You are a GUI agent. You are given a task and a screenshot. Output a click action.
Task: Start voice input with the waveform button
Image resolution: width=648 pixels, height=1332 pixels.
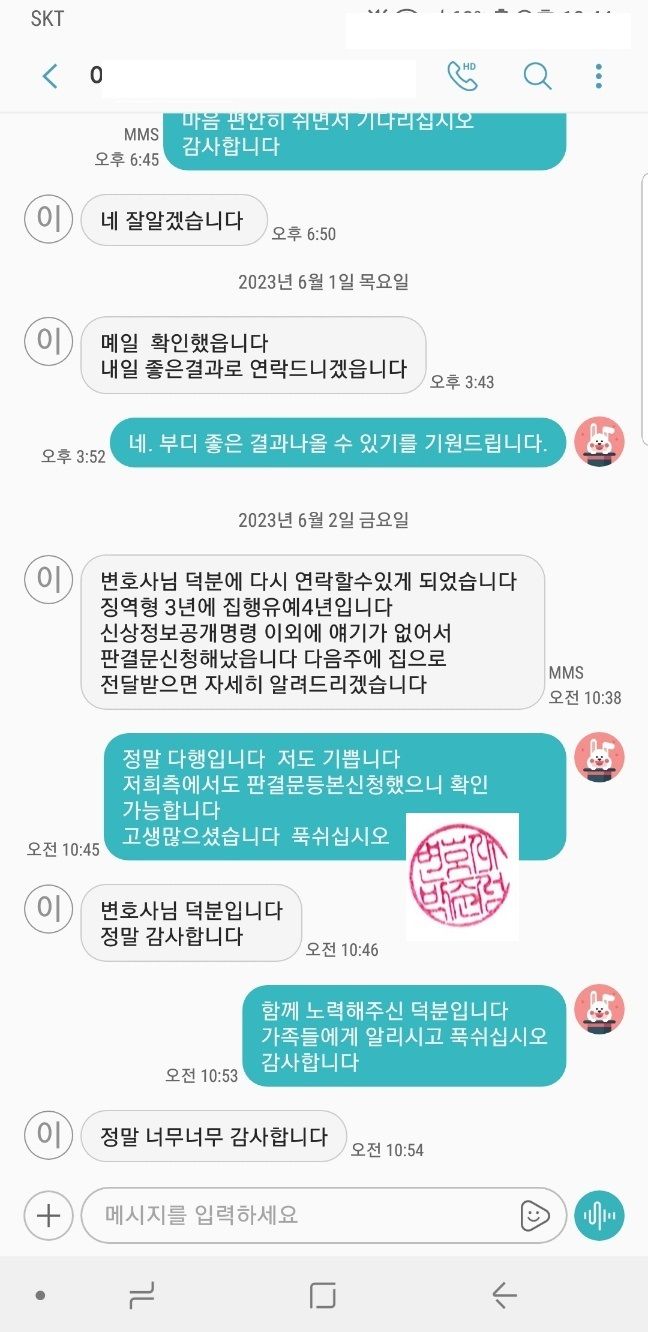point(599,1215)
